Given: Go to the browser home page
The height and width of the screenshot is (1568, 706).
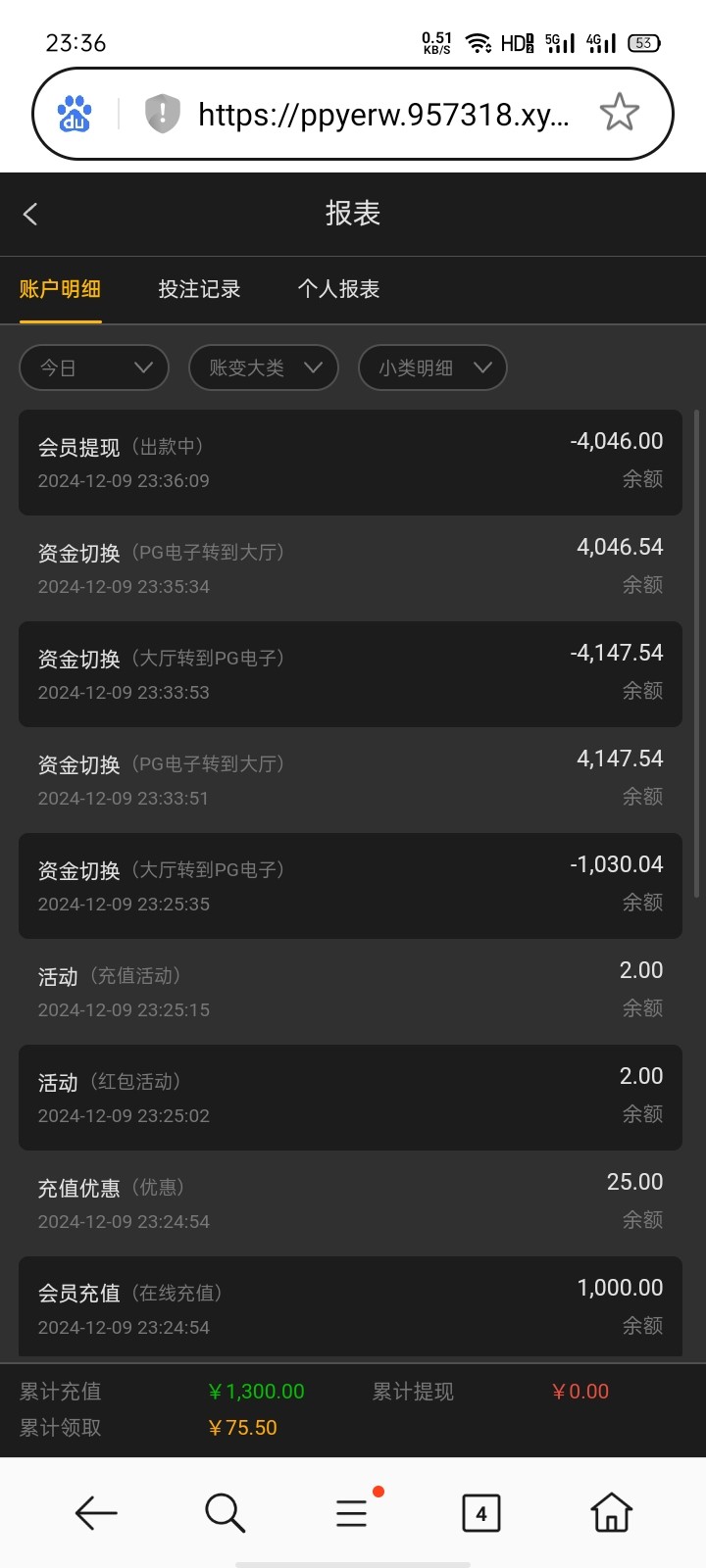Looking at the screenshot, I should click(611, 1513).
